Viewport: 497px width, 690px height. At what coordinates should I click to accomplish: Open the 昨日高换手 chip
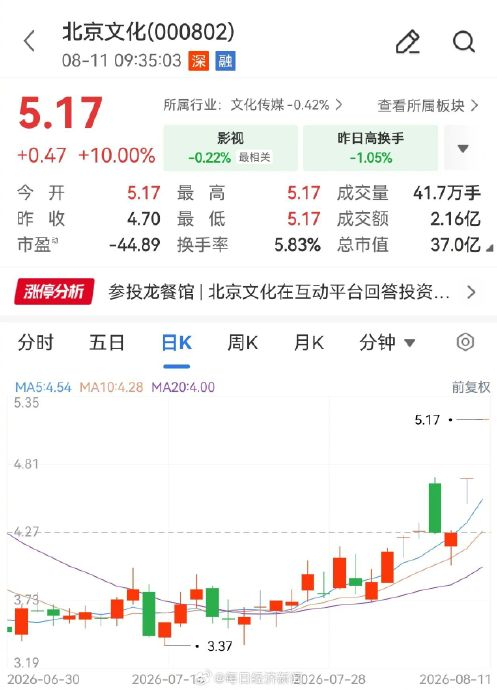coord(370,148)
